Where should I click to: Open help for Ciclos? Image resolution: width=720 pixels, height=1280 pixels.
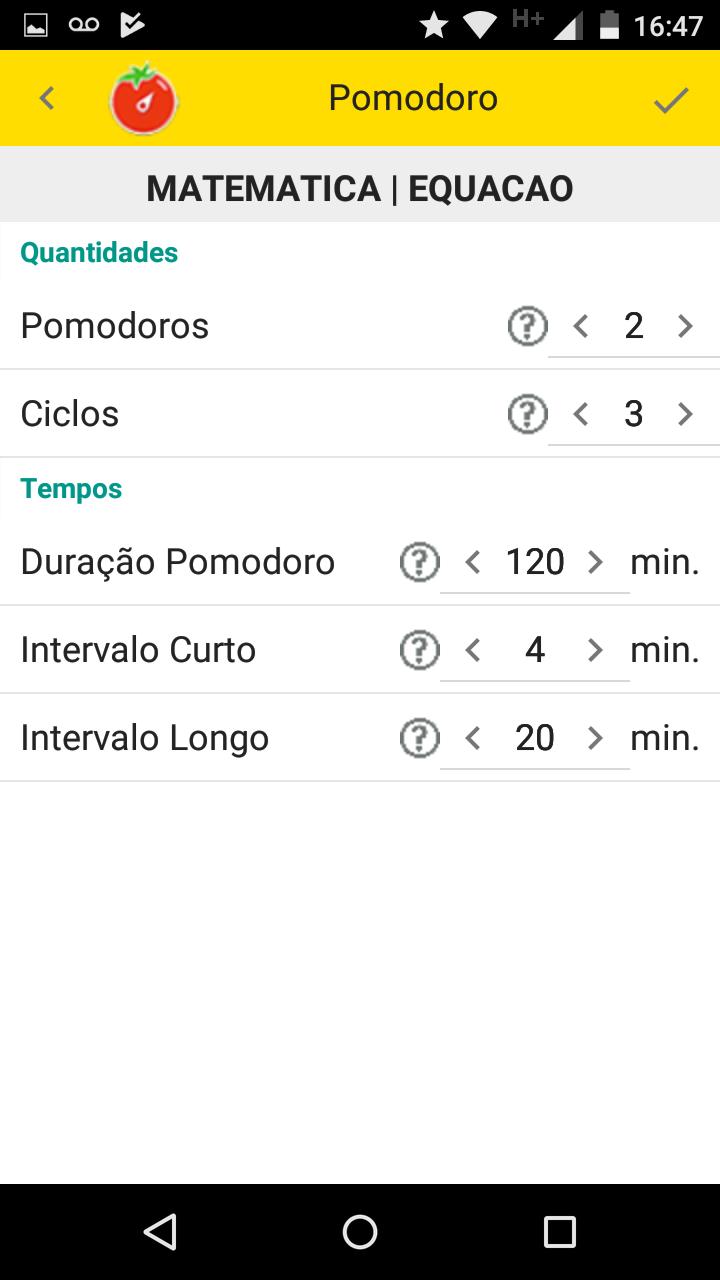point(528,414)
